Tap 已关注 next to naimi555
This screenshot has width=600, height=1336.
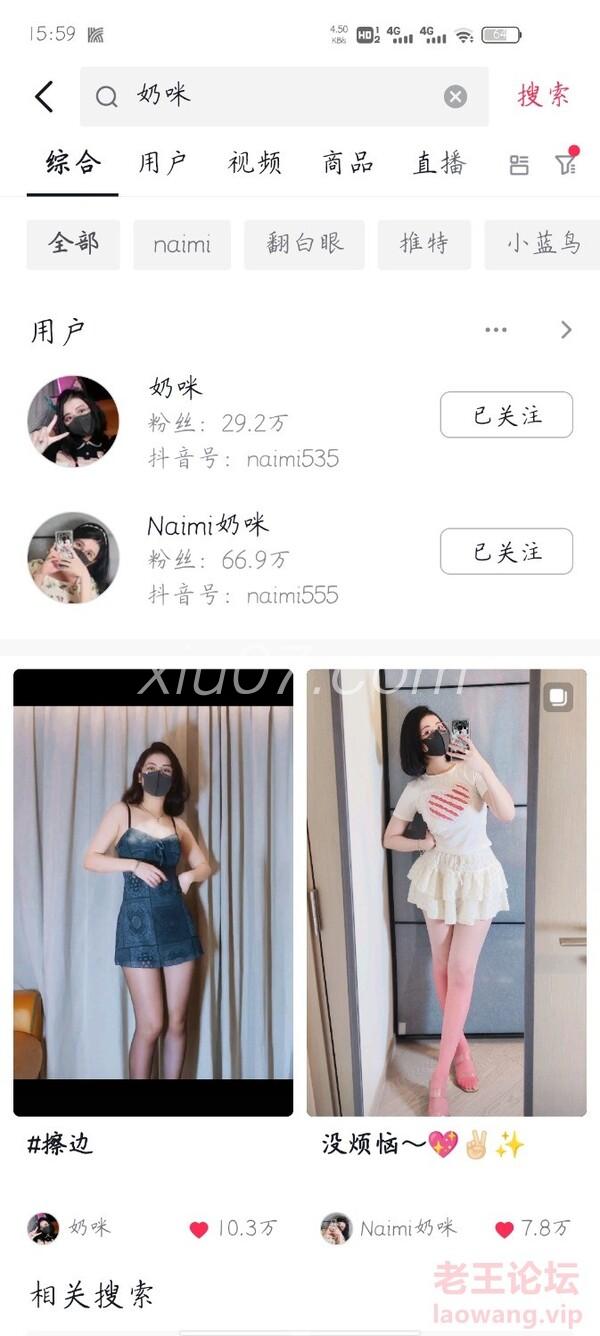click(x=506, y=551)
